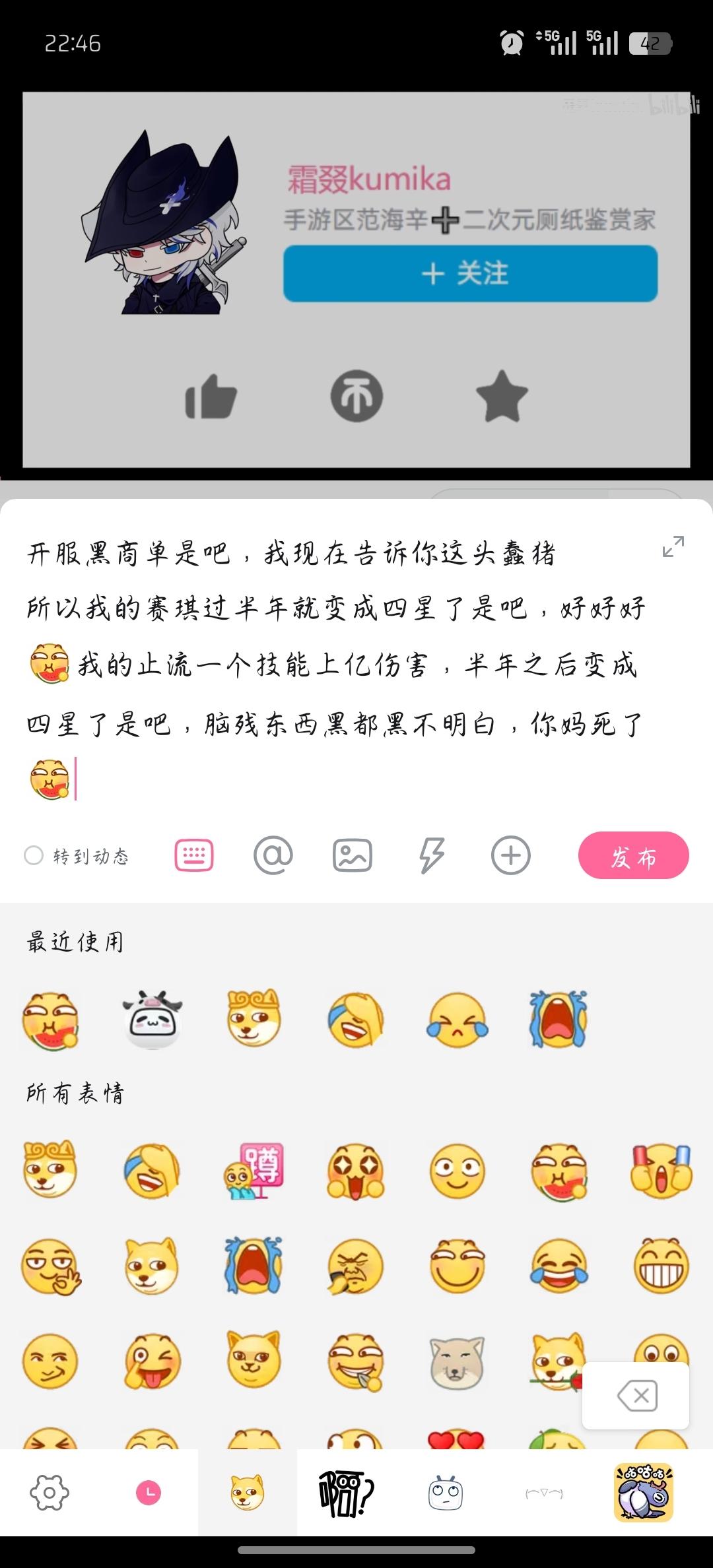Insert the starry-eyed excited emoji
The height and width of the screenshot is (1568, 713).
pos(355,1171)
